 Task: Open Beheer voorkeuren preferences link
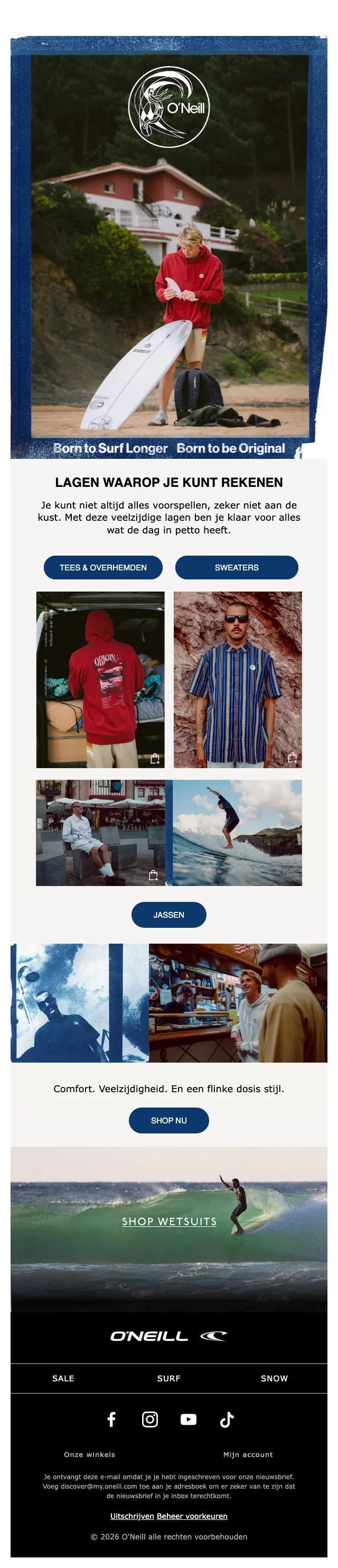pos(192,1516)
